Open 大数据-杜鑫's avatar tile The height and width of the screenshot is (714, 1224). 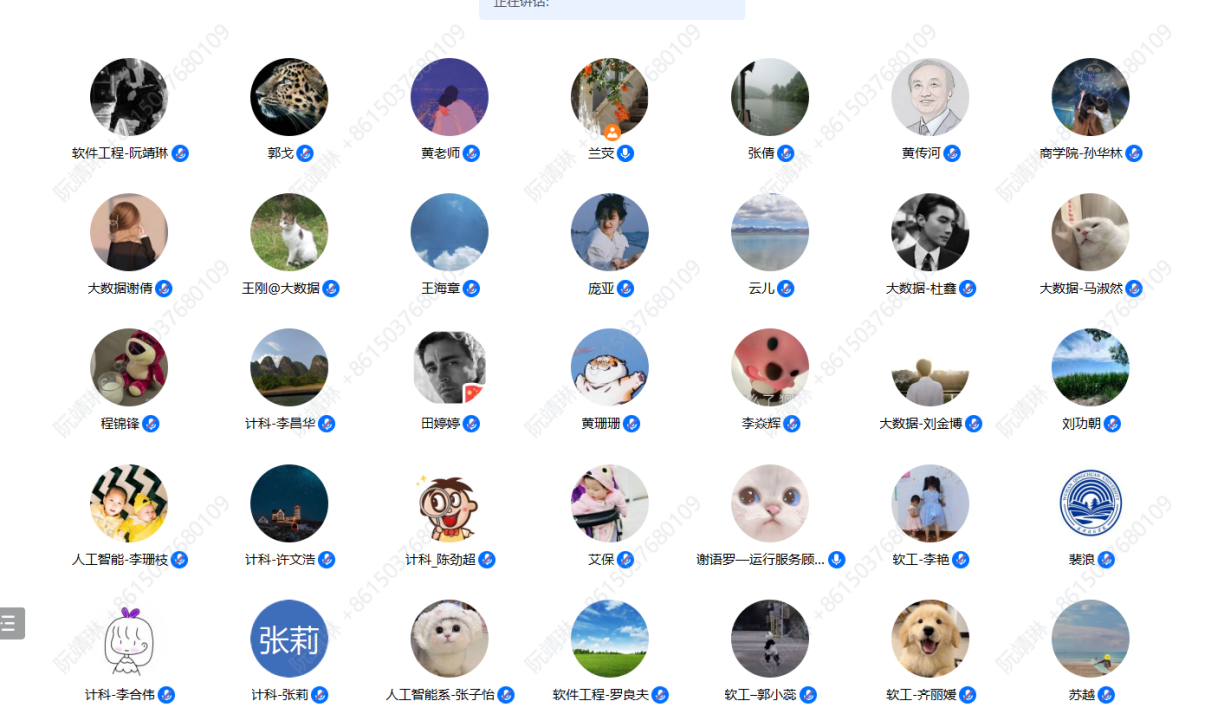pos(930,232)
